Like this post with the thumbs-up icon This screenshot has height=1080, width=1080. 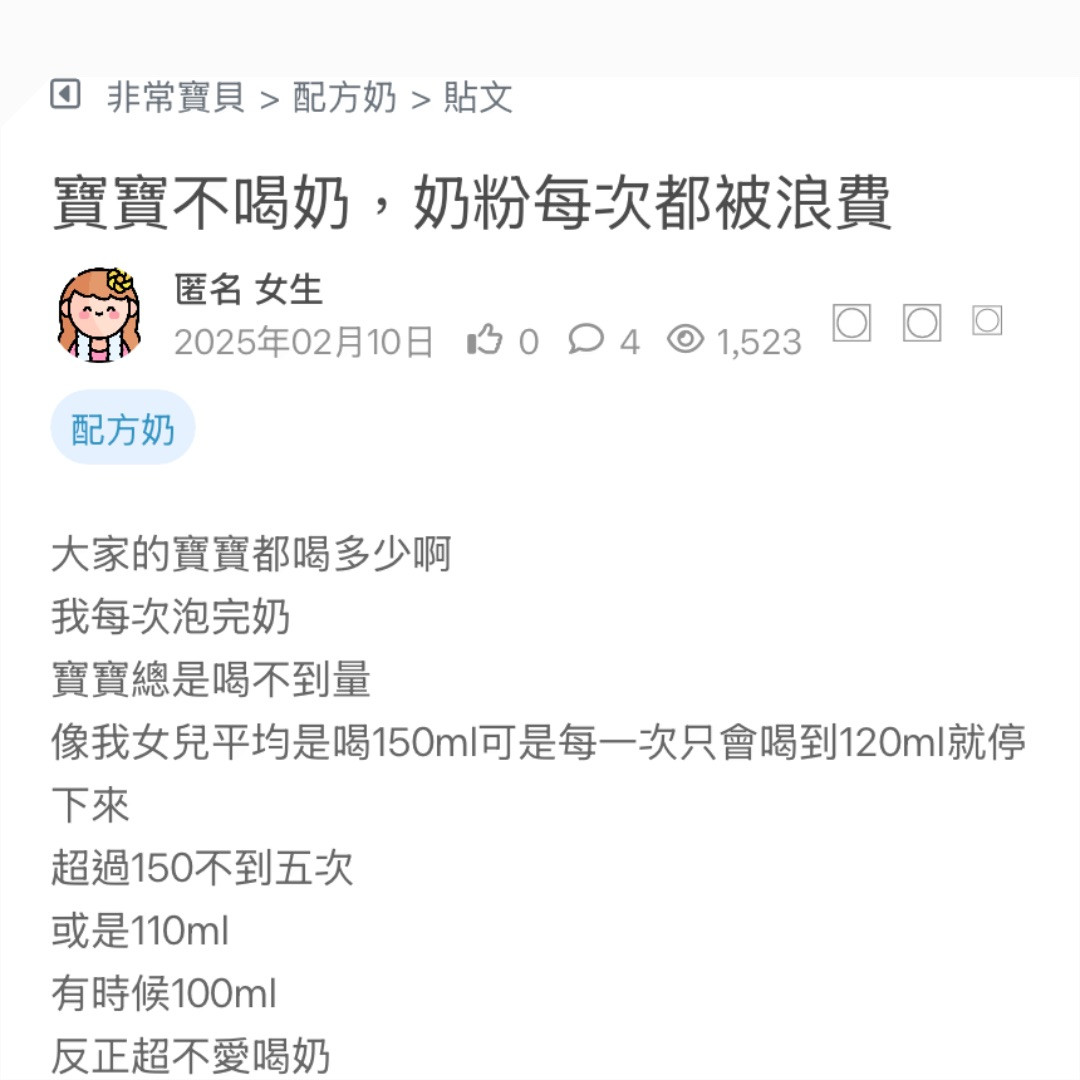point(484,341)
